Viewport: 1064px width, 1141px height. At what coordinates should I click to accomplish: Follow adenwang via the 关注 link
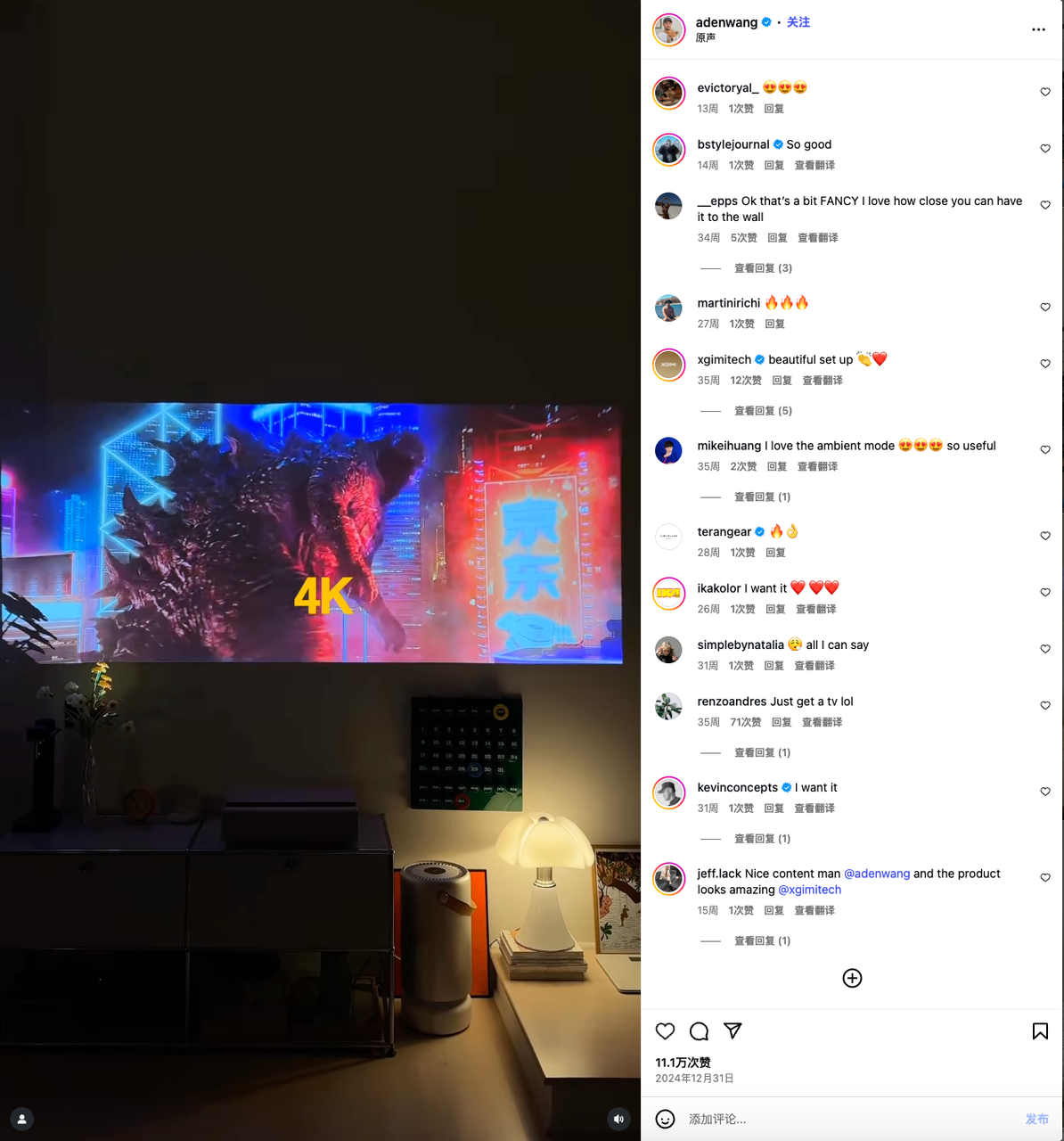798,22
